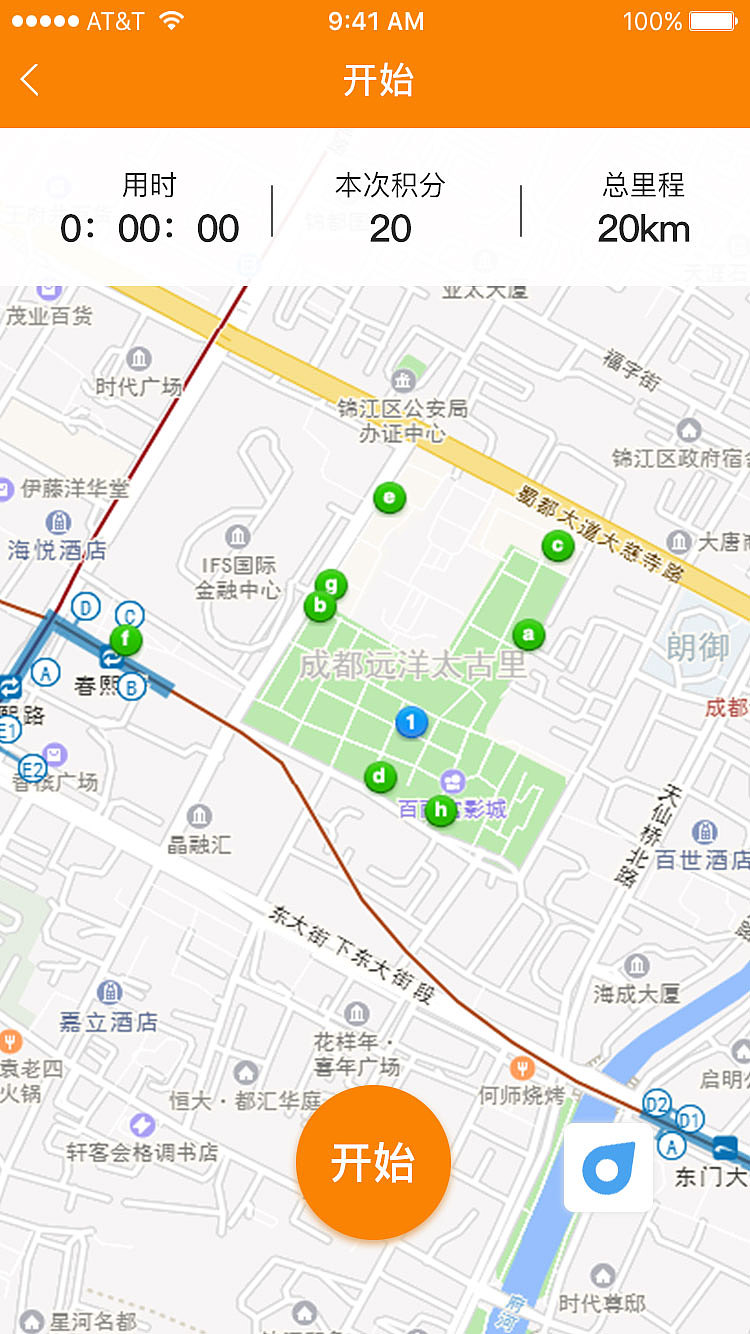Tap green marker "b" near IFS国际金融中心
Image resolution: width=750 pixels, height=1334 pixels.
tap(319, 604)
